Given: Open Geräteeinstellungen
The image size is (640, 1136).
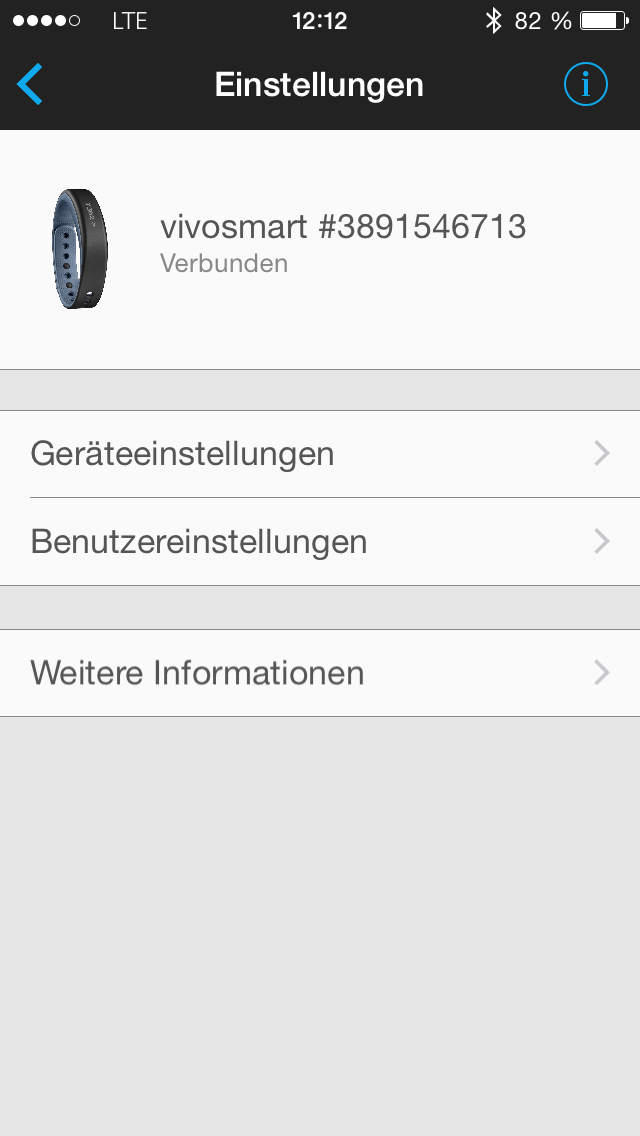Looking at the screenshot, I should 320,454.
